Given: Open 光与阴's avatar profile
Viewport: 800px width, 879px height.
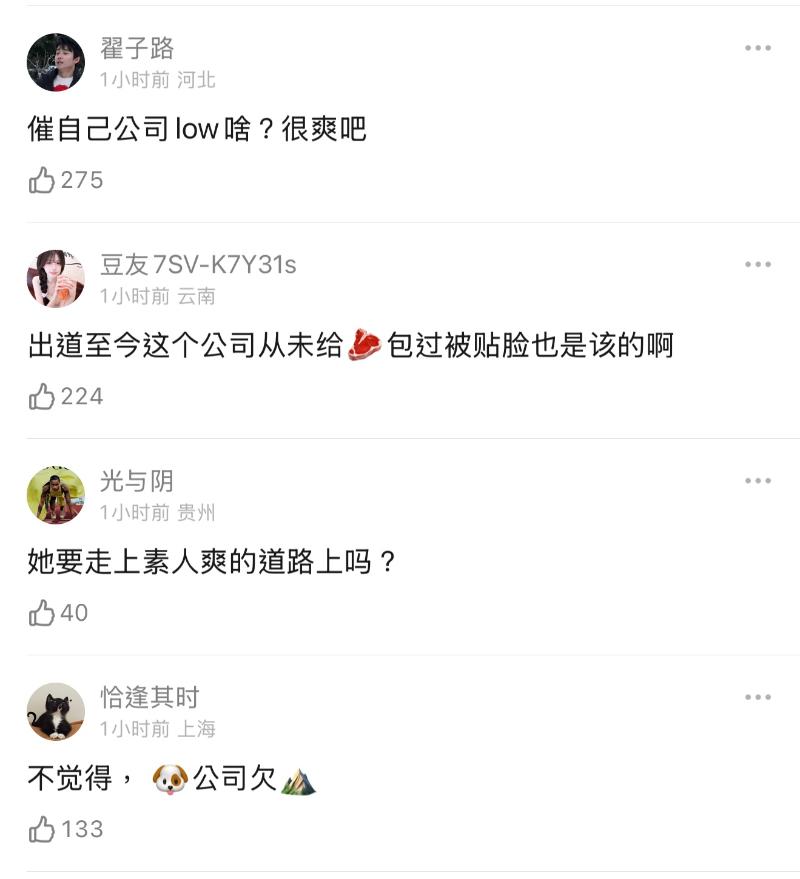Looking at the screenshot, I should [56, 495].
